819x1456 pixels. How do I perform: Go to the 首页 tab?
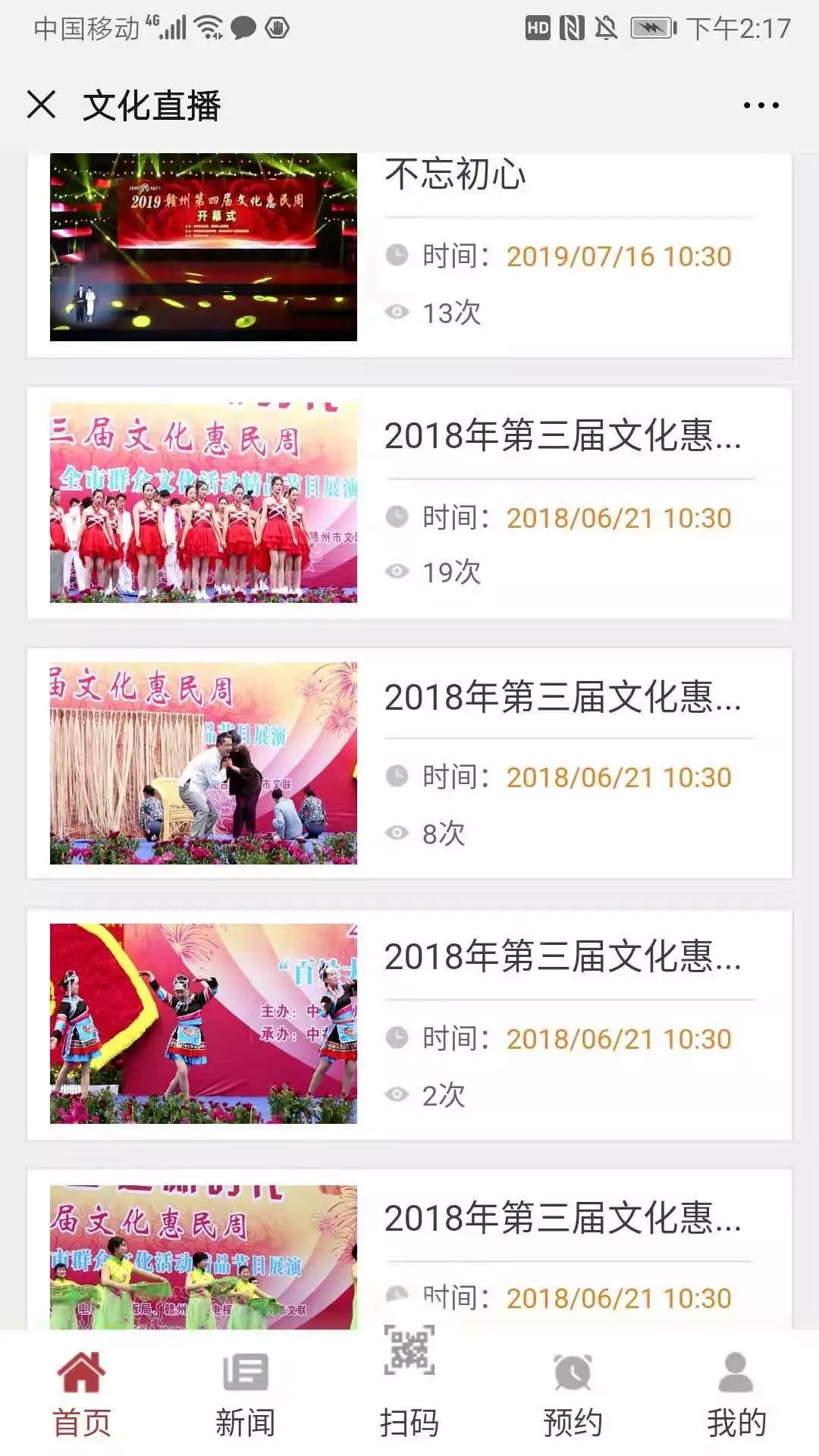(x=81, y=1394)
